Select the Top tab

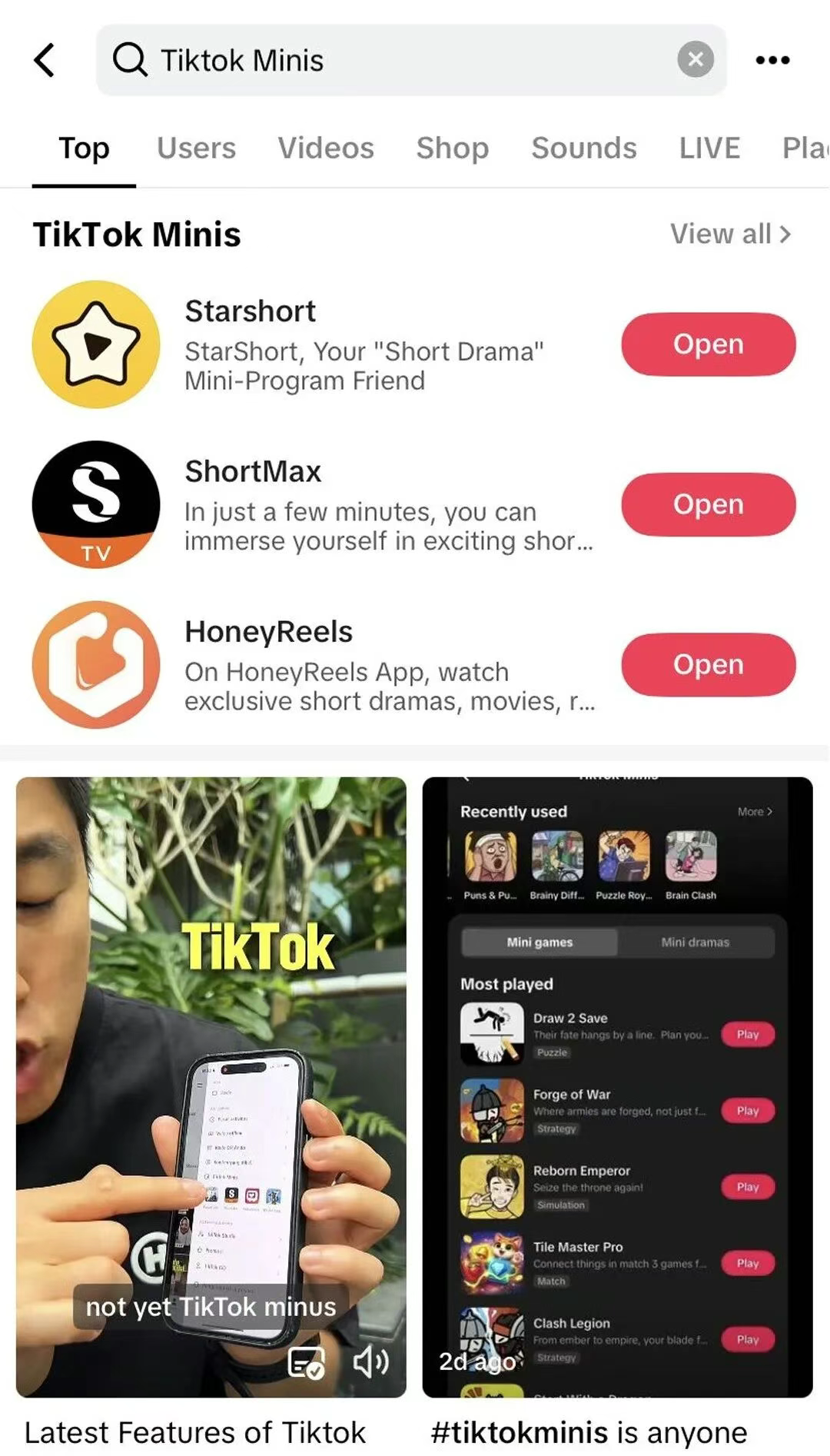[84, 148]
